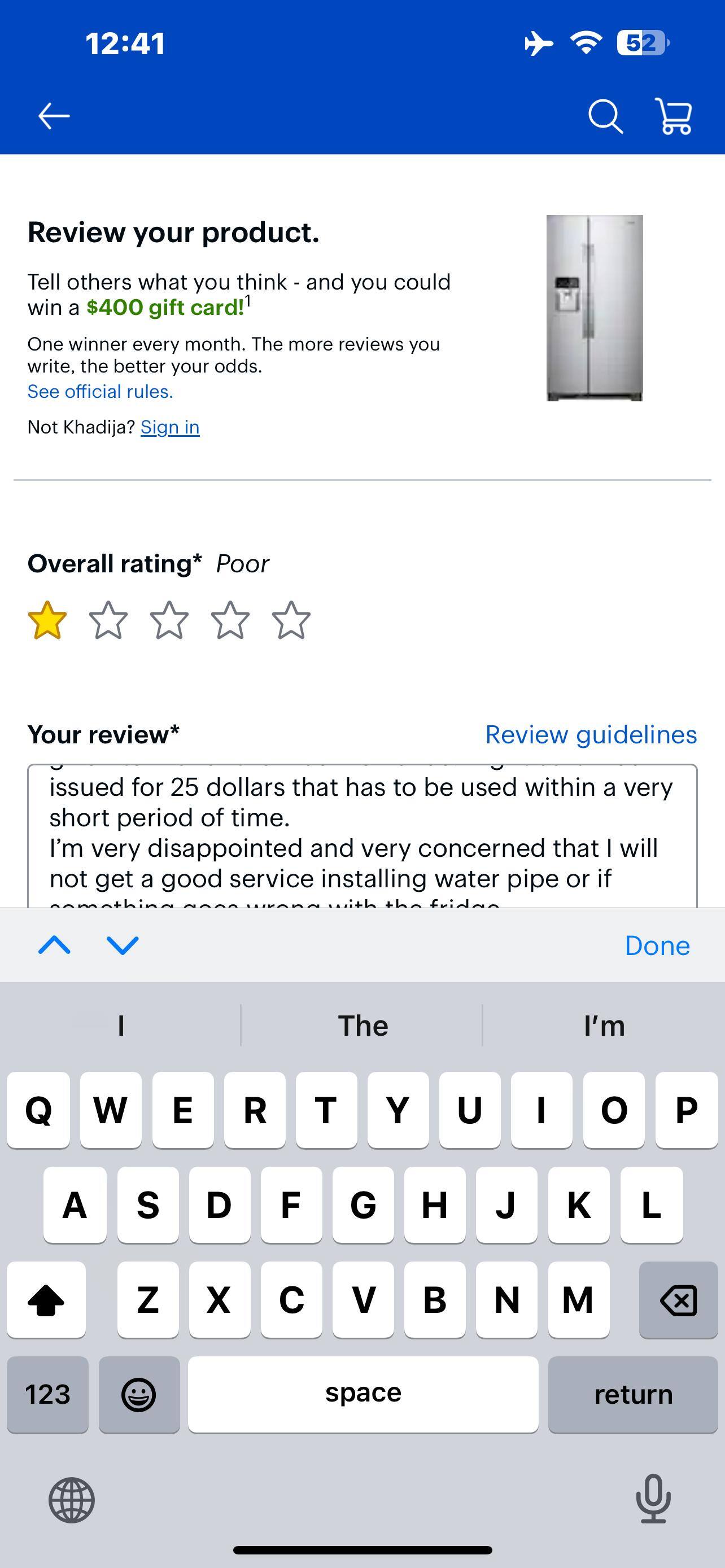Tap inside the review text box
The image size is (725, 1568).
coord(362,846)
